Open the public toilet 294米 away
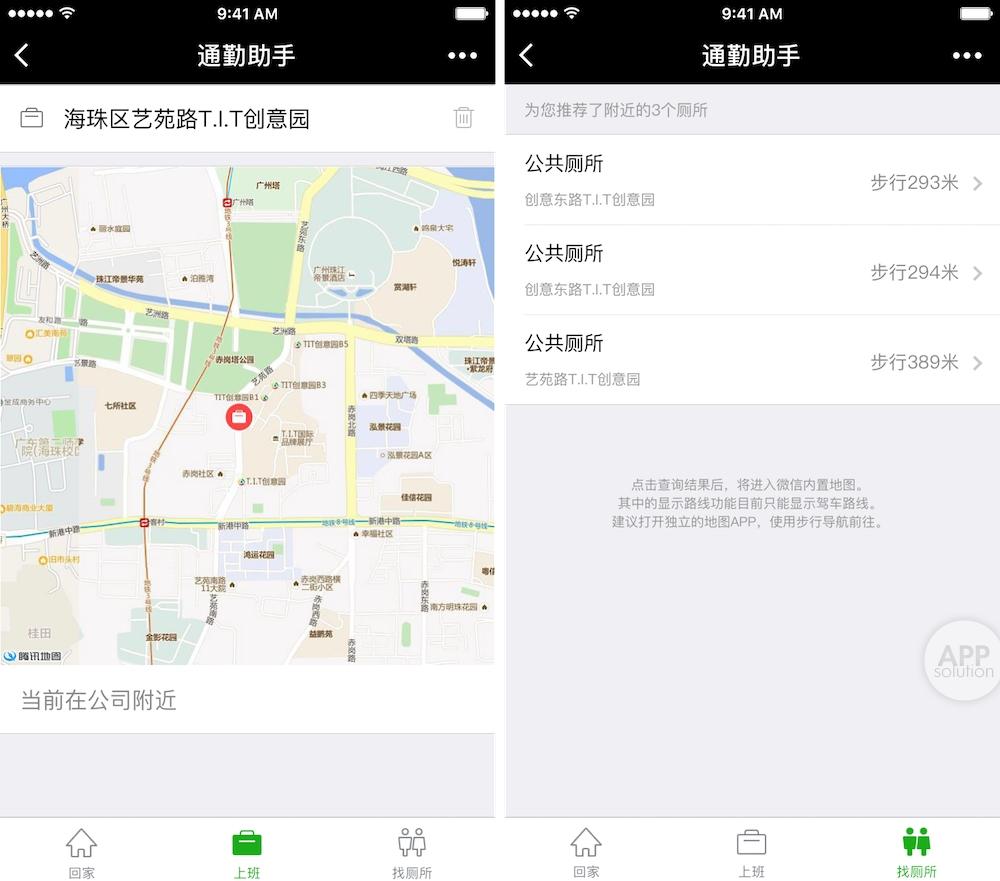The width and height of the screenshot is (1000, 881). click(x=752, y=271)
